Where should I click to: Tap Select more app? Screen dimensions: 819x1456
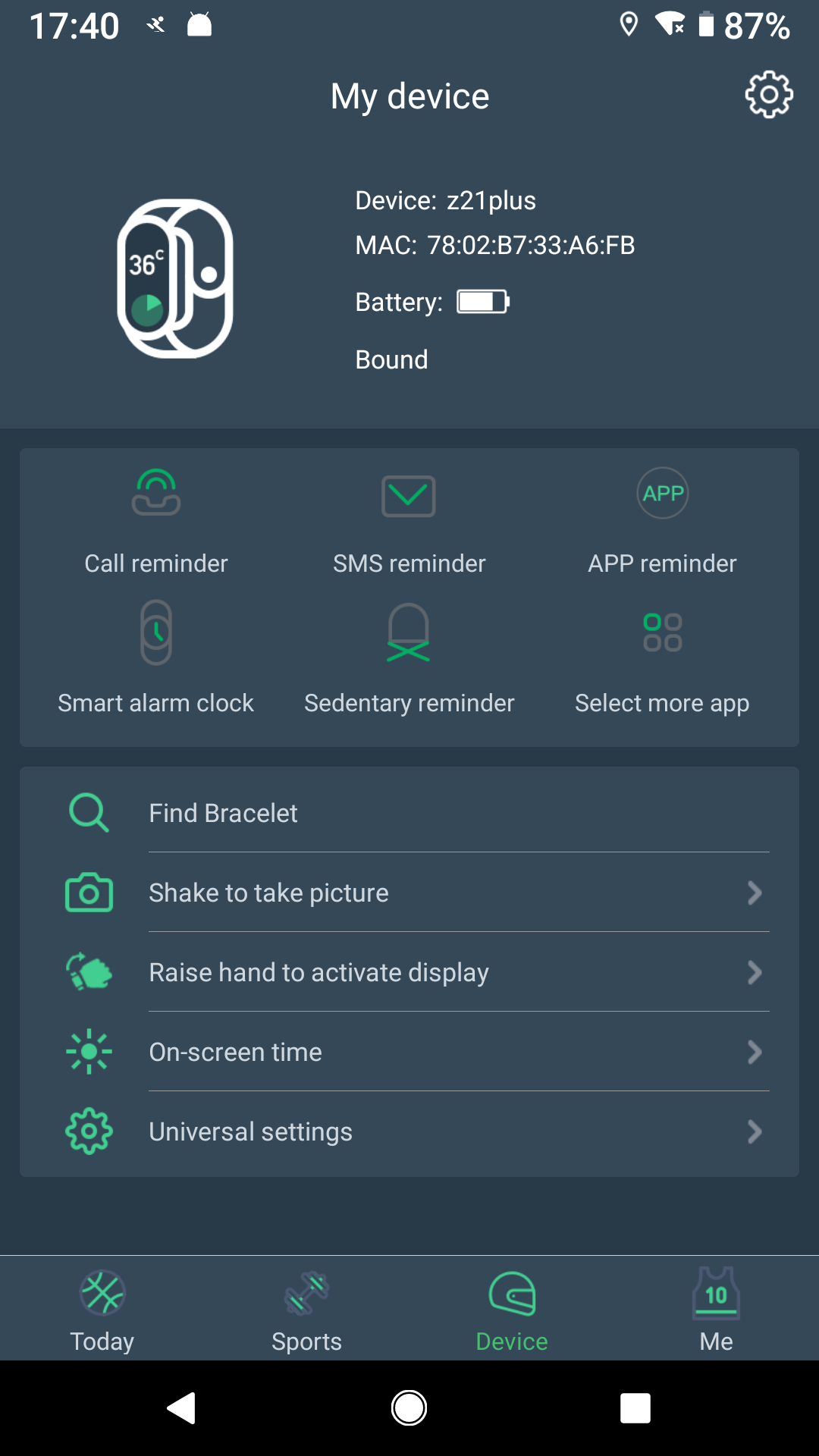pos(662,658)
